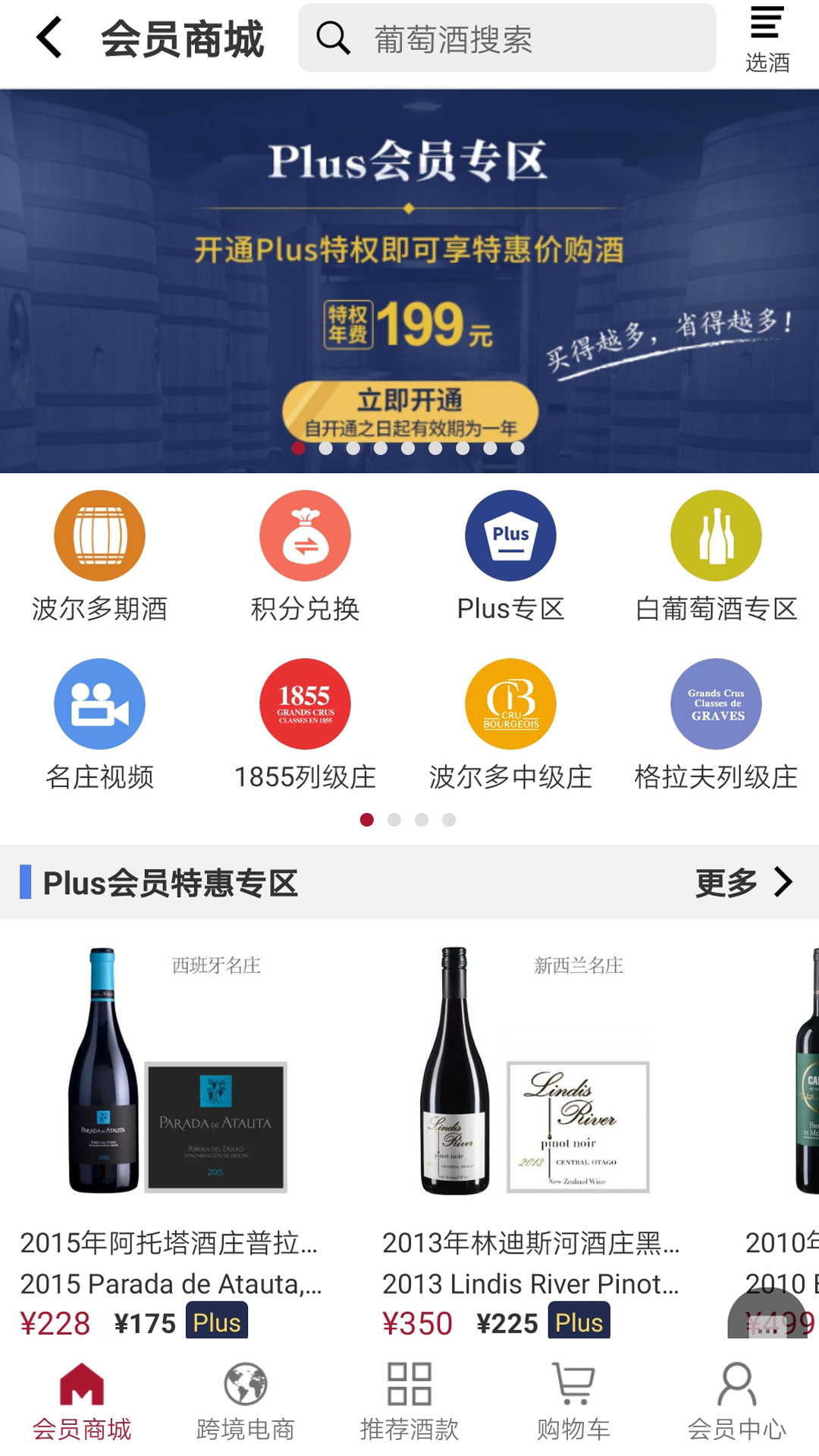Open the 白葡萄酒专区 white wine bottles icon

click(x=716, y=535)
